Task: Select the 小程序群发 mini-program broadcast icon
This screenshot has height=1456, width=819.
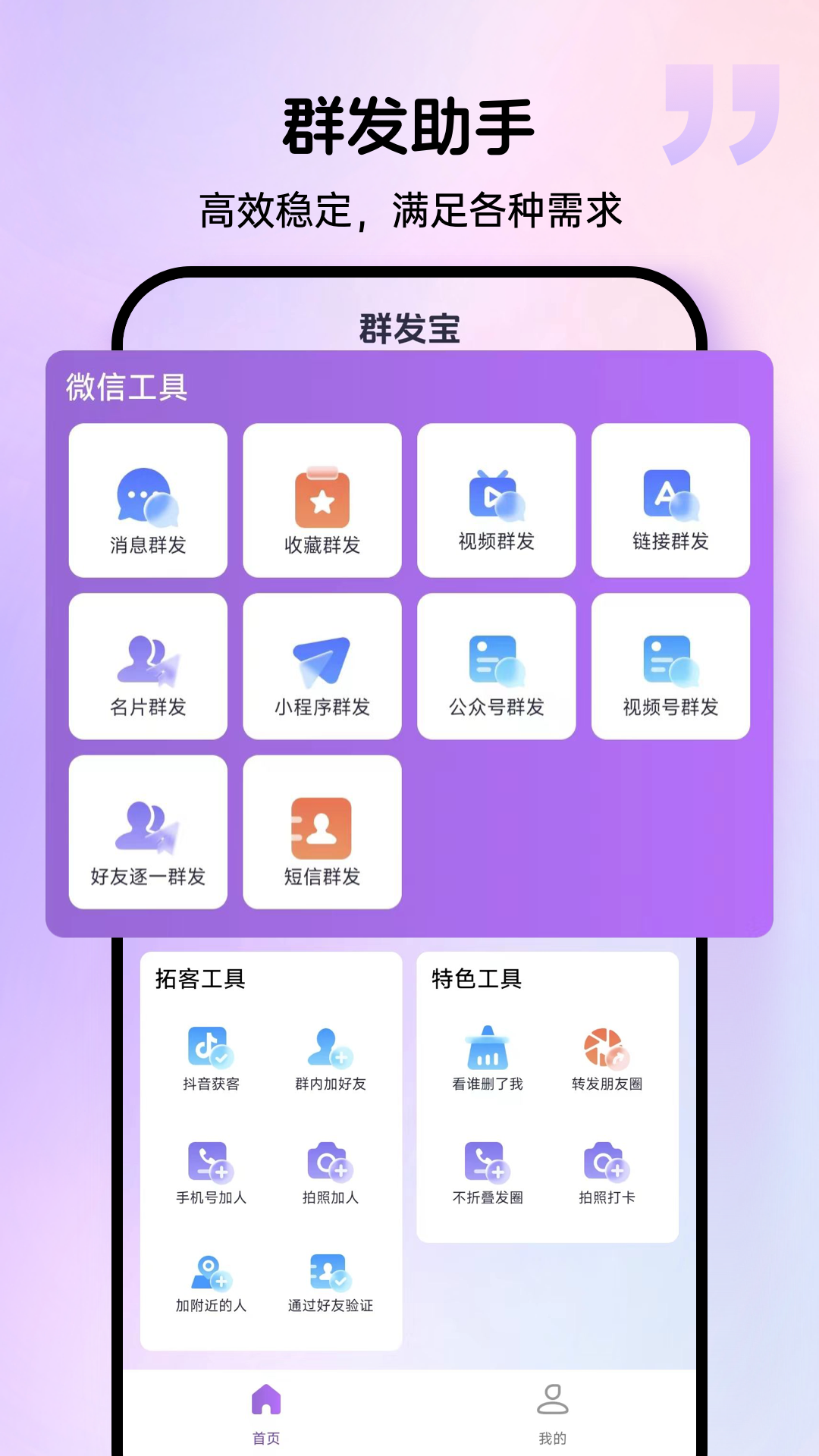Action: 322,666
